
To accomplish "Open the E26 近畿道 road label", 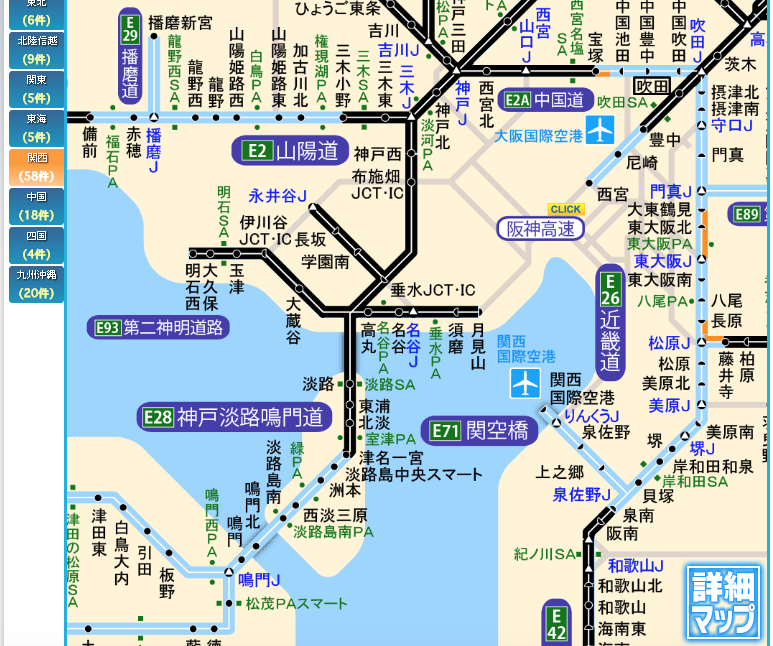I will click(x=610, y=322).
